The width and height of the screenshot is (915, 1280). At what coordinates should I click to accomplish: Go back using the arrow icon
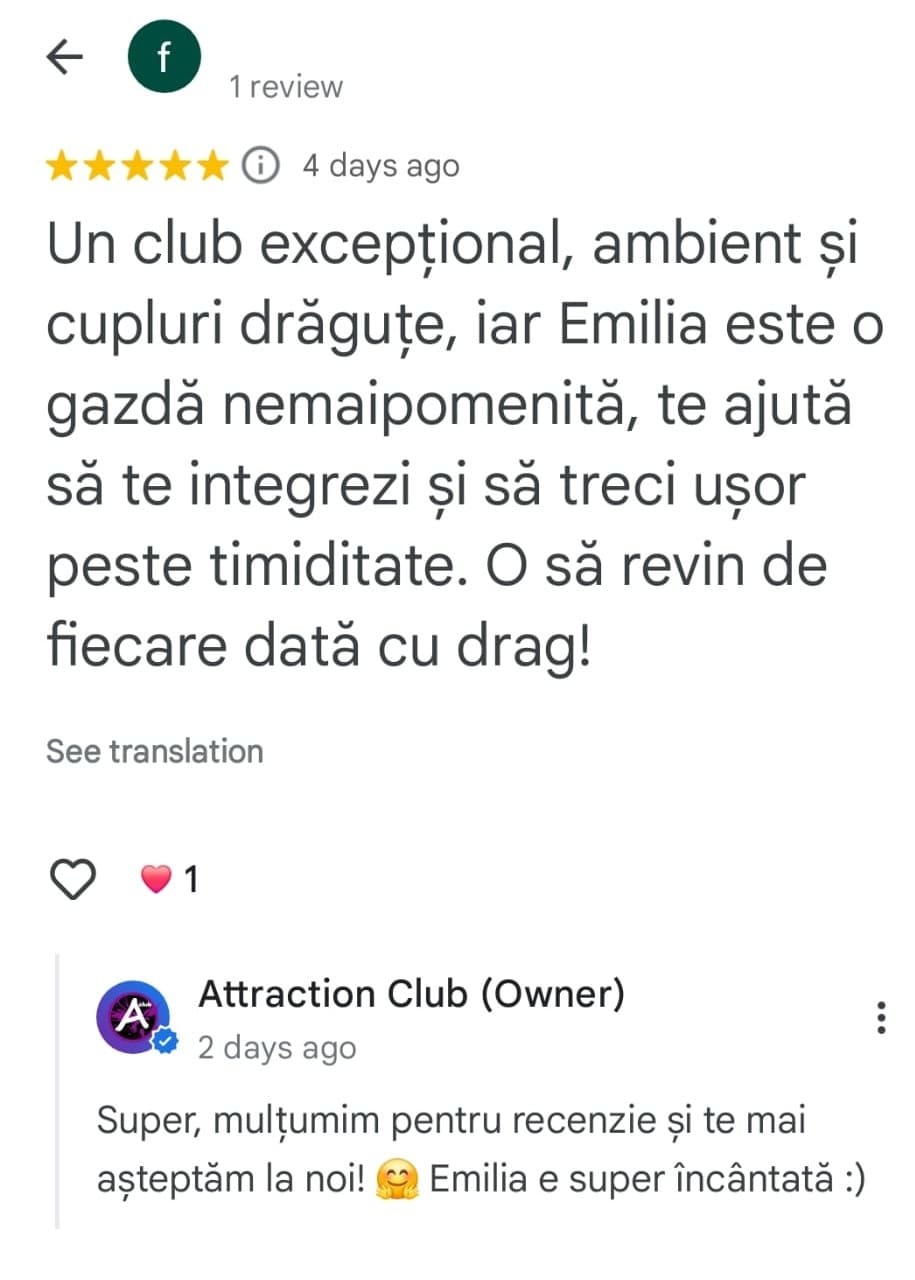pyautogui.click(x=64, y=58)
